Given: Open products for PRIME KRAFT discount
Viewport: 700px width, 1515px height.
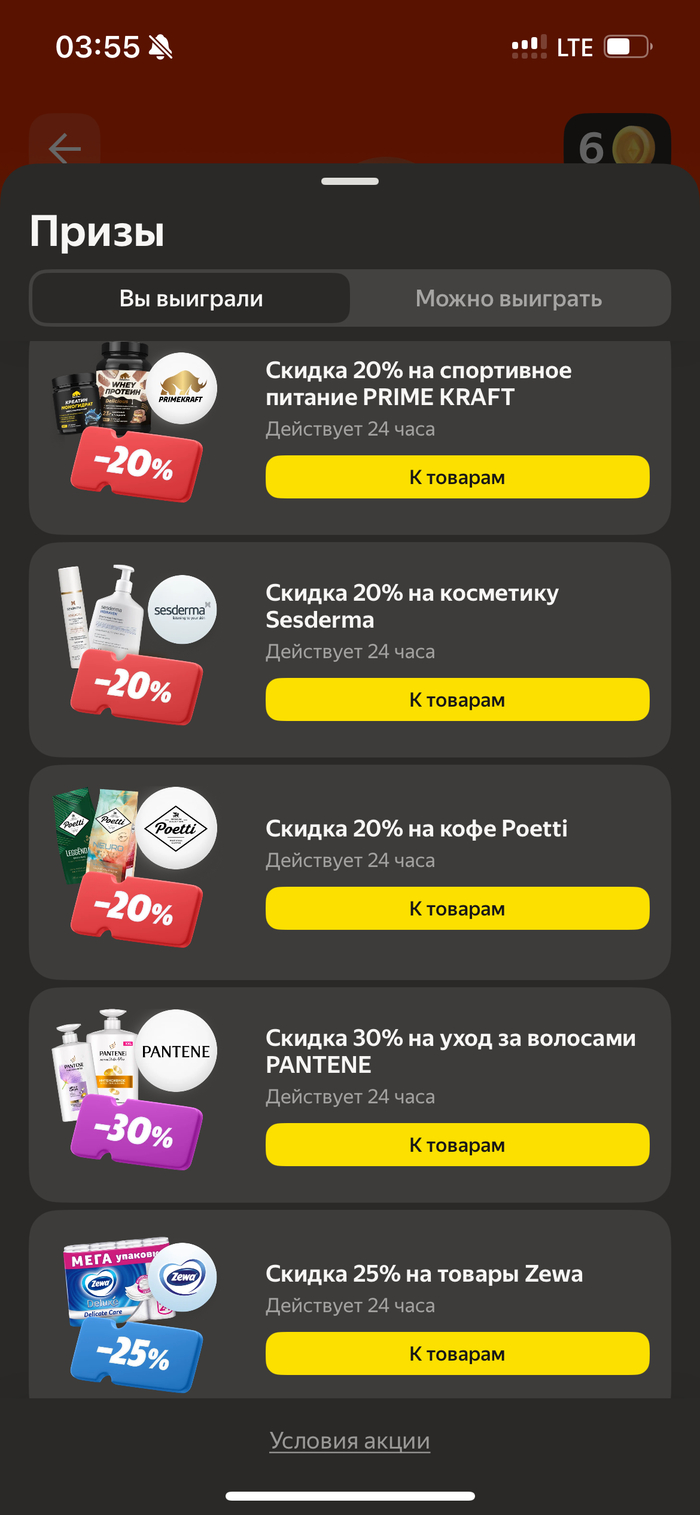Looking at the screenshot, I should click(457, 477).
